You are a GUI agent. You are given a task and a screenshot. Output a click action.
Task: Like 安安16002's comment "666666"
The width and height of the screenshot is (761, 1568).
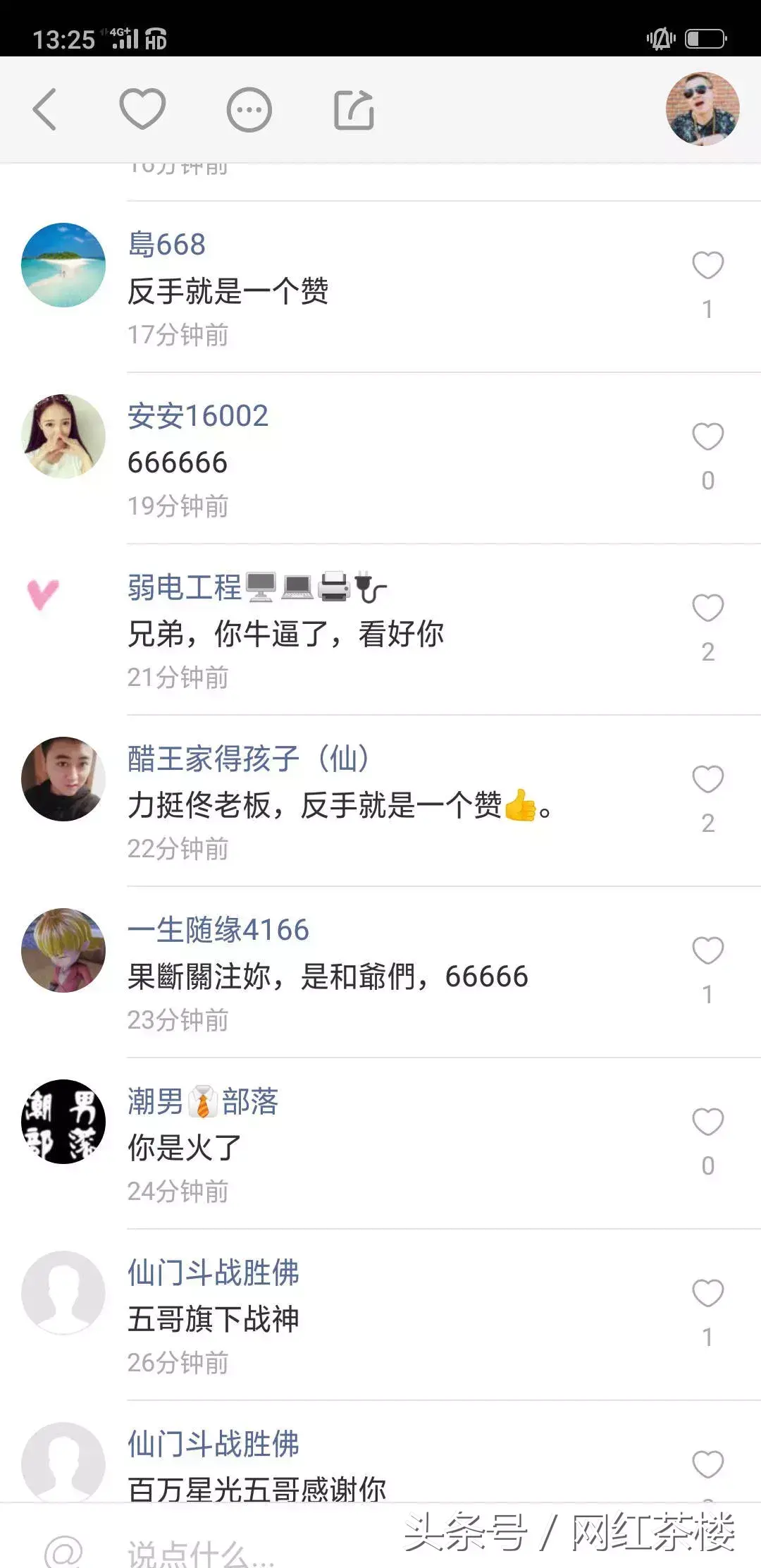pos(707,437)
